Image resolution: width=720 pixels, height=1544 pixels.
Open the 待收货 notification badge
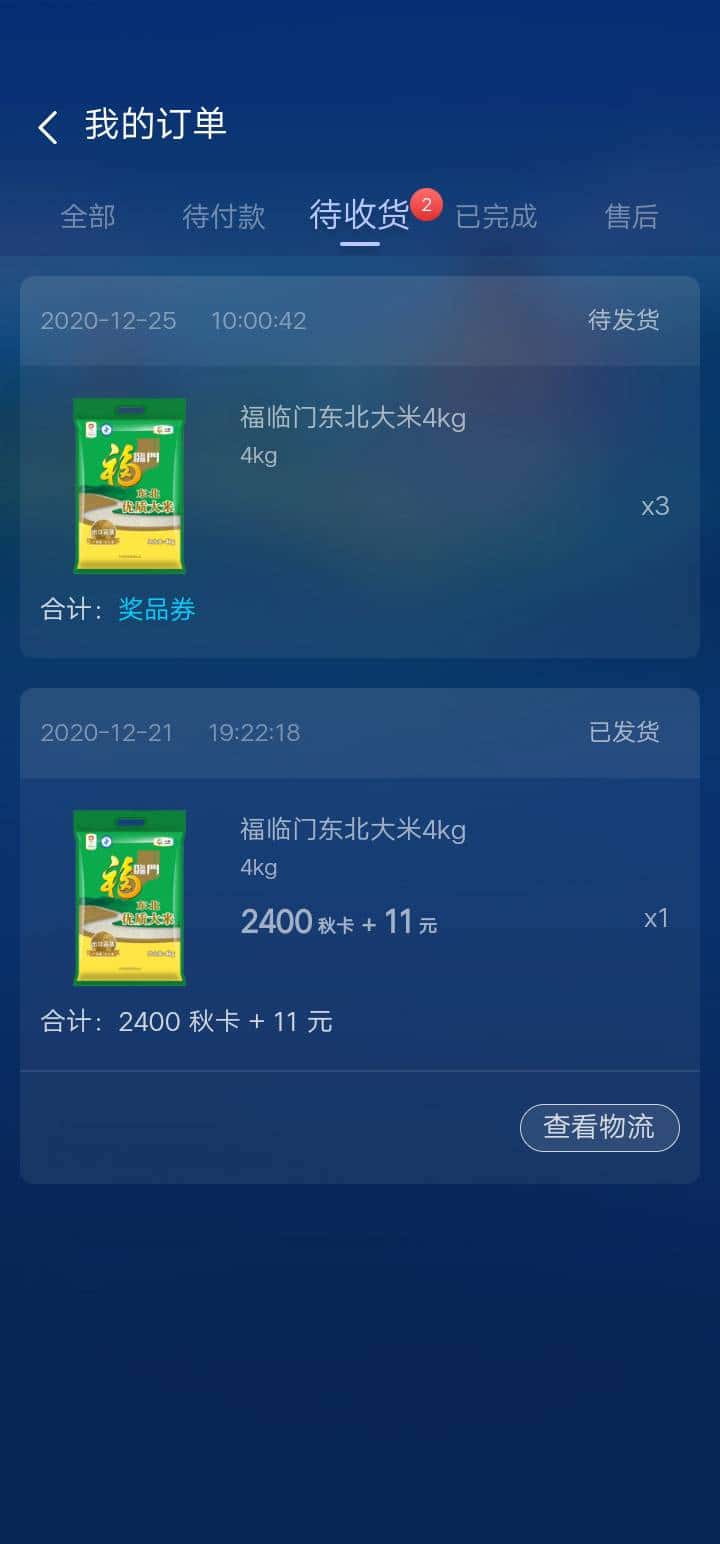point(427,204)
